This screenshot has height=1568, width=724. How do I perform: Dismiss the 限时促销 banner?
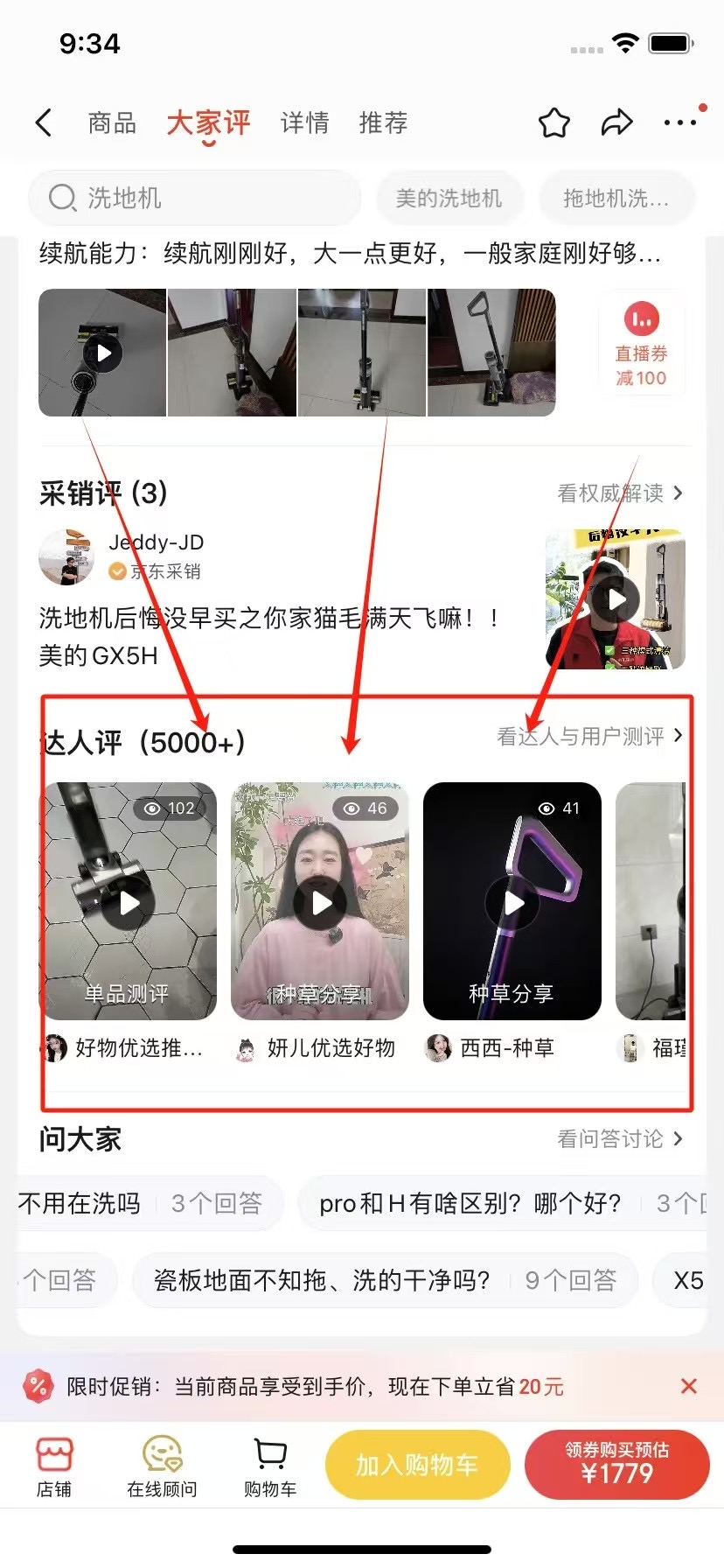pos(689,1386)
